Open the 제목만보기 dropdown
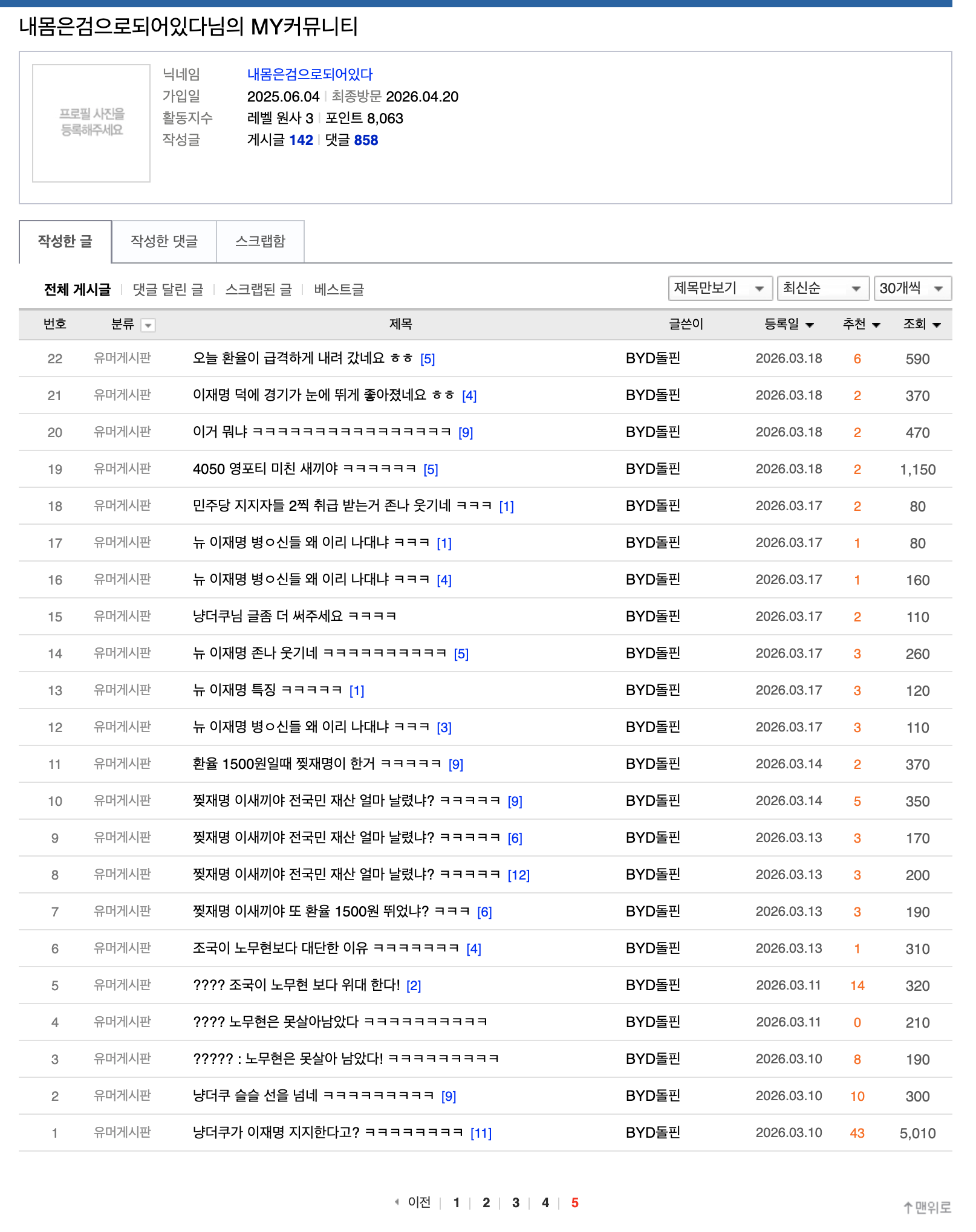Image resolution: width=976 pixels, height=1232 pixels. point(720,288)
